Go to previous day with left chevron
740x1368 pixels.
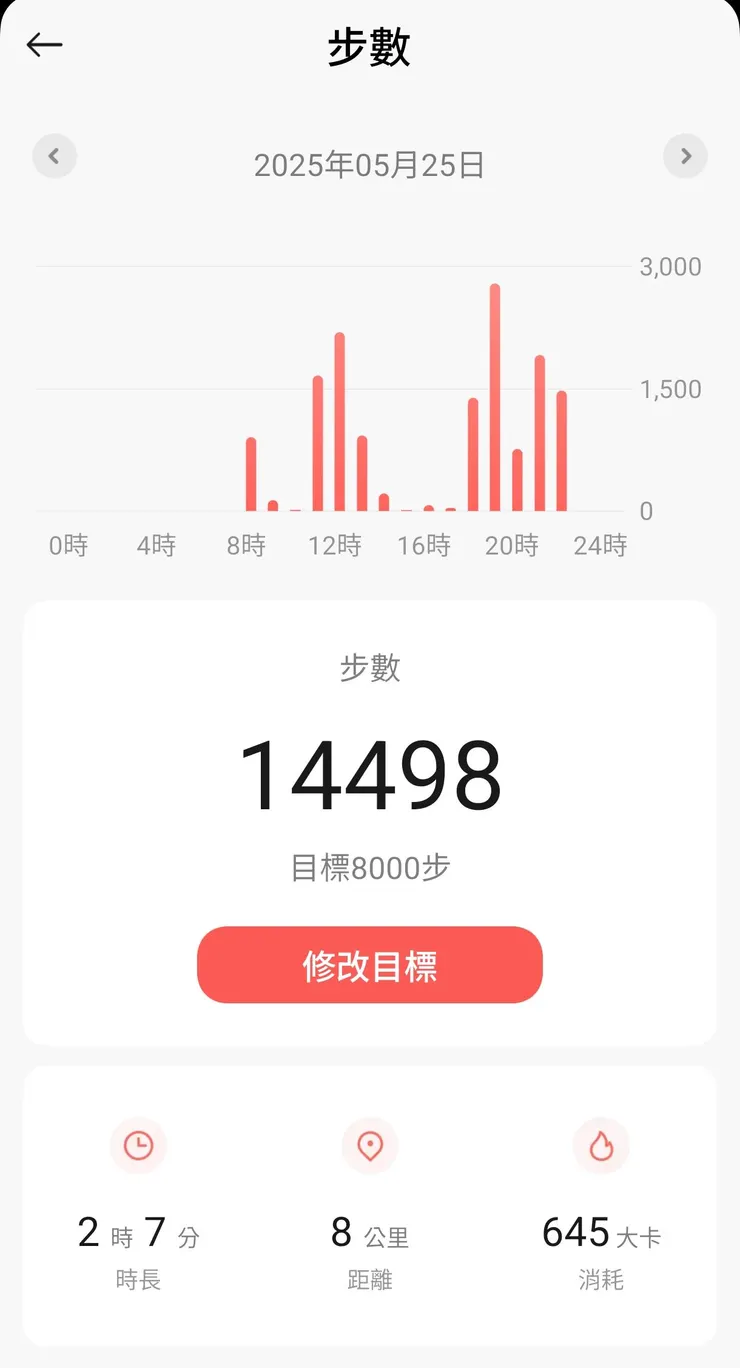[x=55, y=156]
